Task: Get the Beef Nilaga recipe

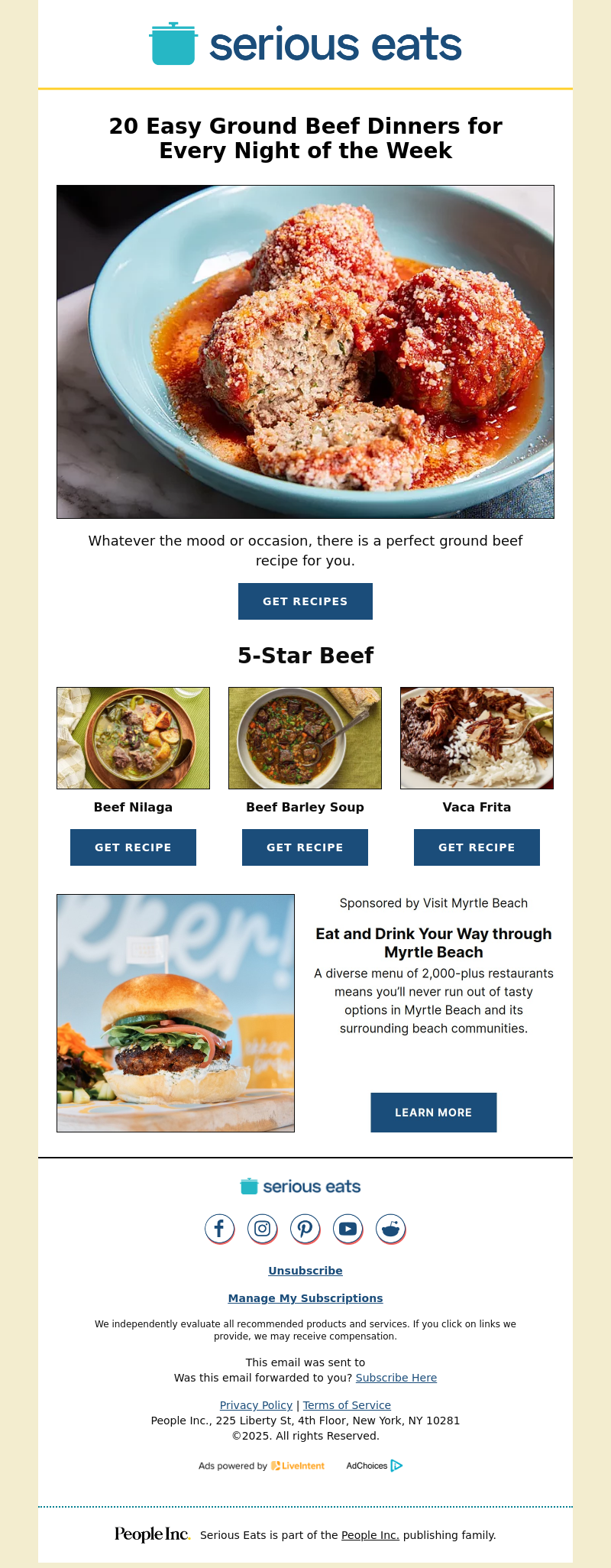Action: pyautogui.click(x=133, y=847)
